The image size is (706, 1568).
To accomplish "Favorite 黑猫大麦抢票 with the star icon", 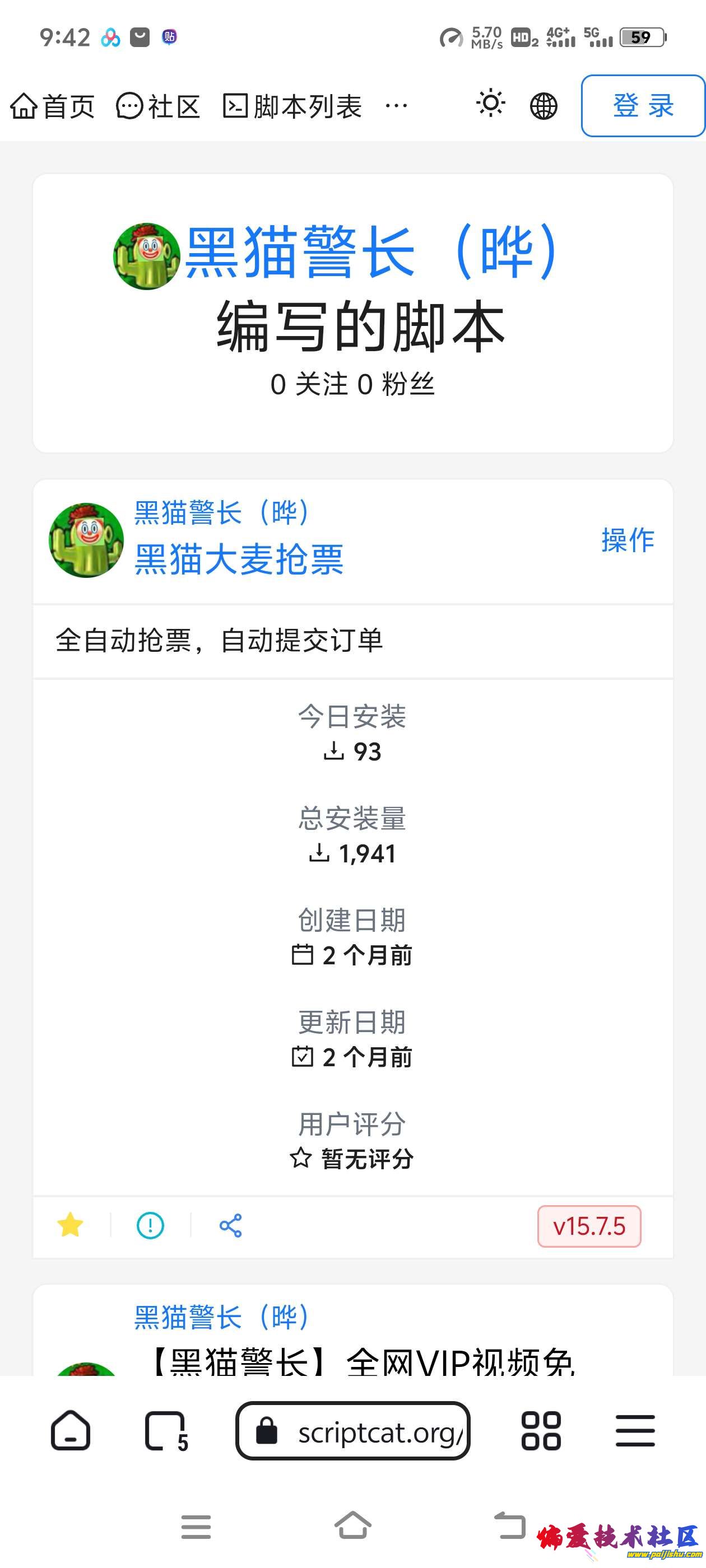I will (x=70, y=1225).
